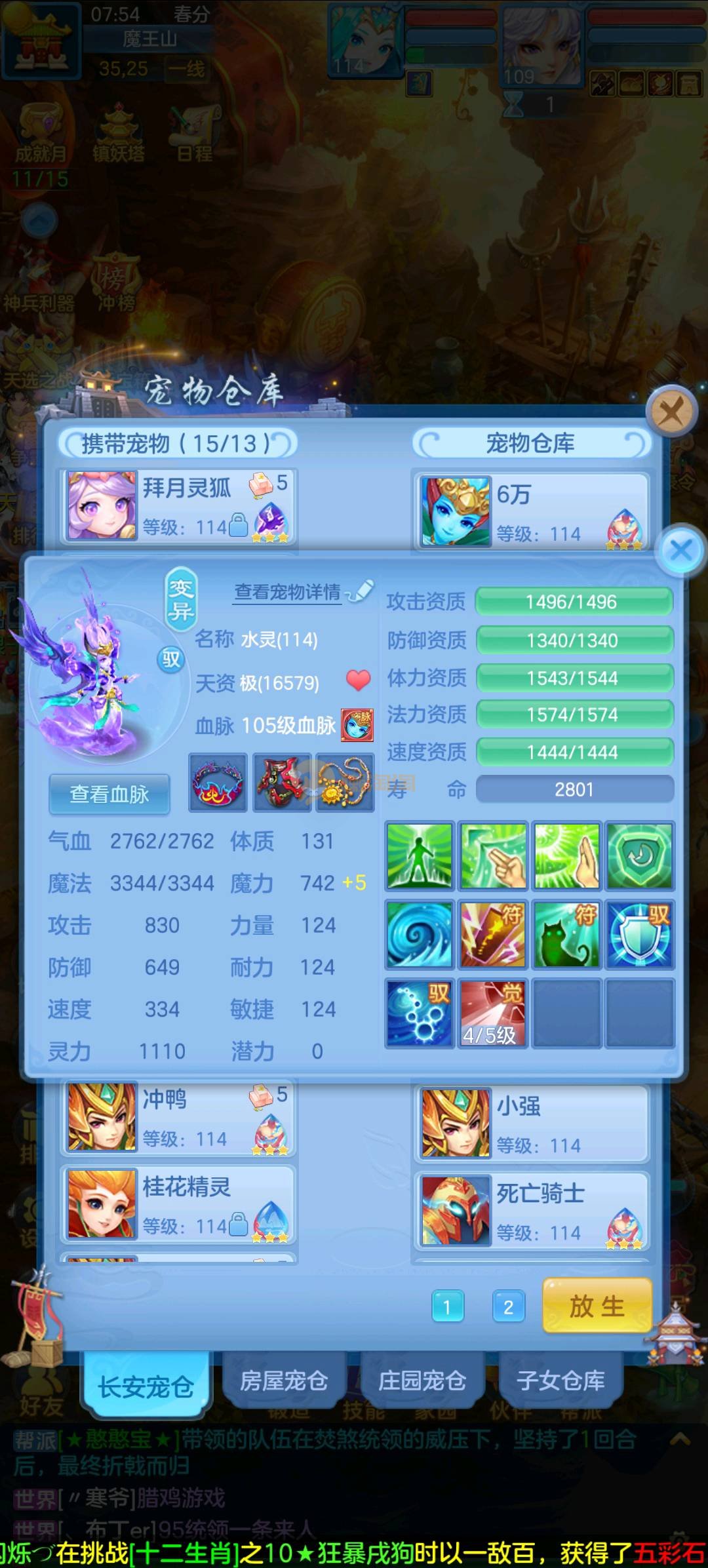The height and width of the screenshot is (1568, 708).
Task: Switch to 房屋宠仓 tab
Action: coord(283,1381)
